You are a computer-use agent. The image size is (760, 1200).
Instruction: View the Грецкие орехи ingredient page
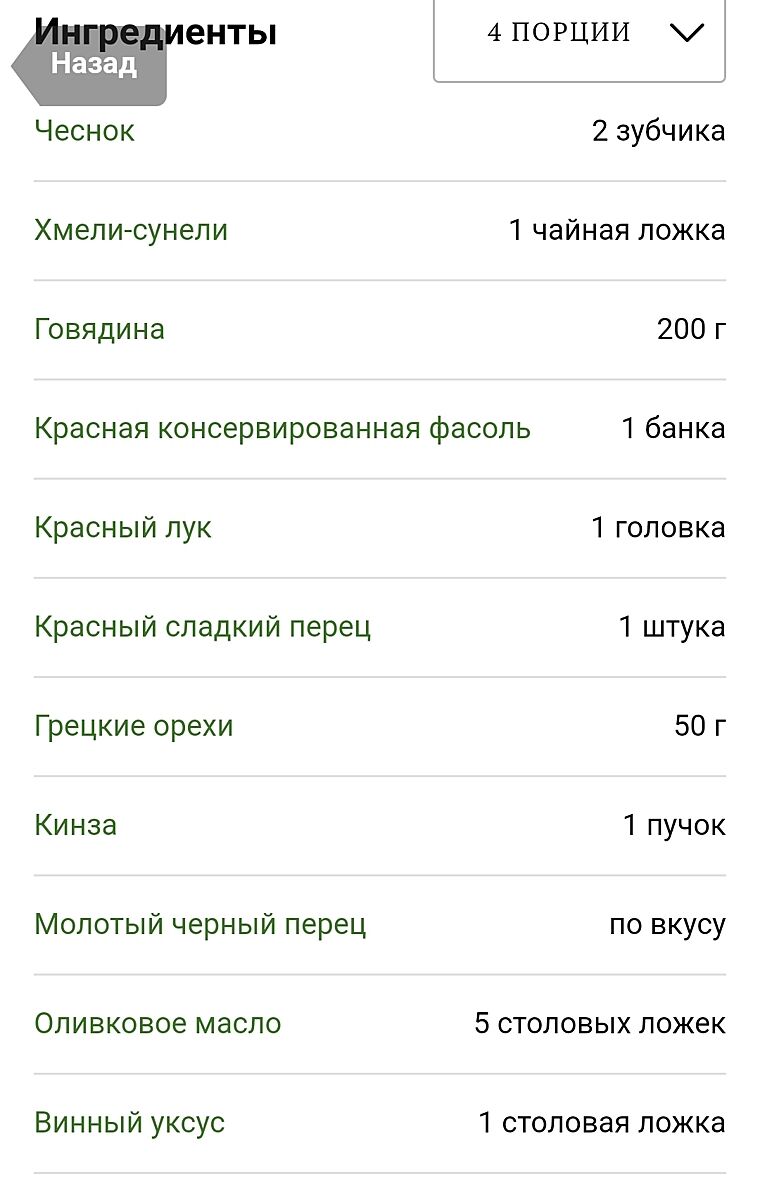pos(133,726)
